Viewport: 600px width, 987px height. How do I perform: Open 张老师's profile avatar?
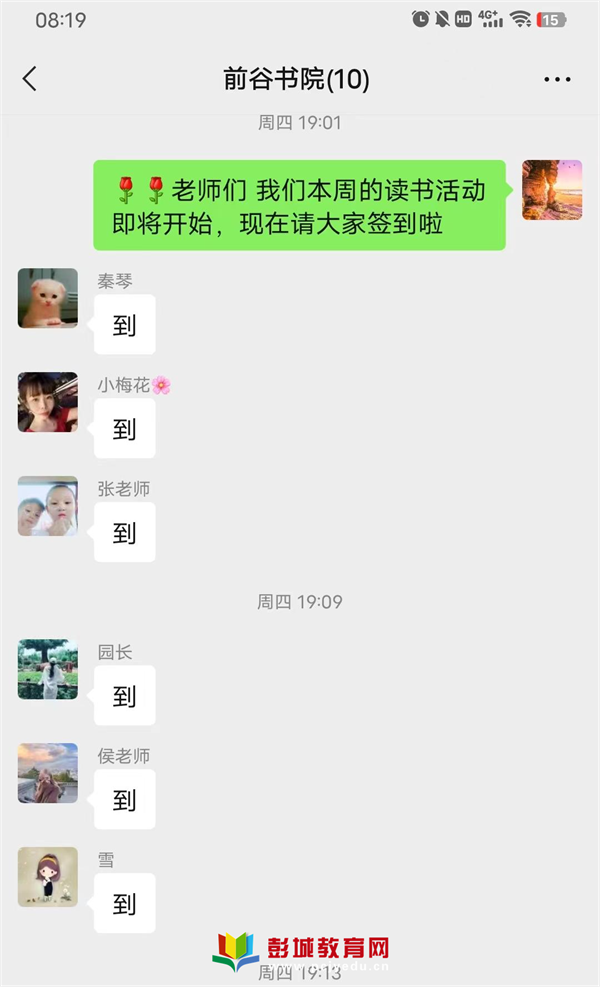click(48, 506)
